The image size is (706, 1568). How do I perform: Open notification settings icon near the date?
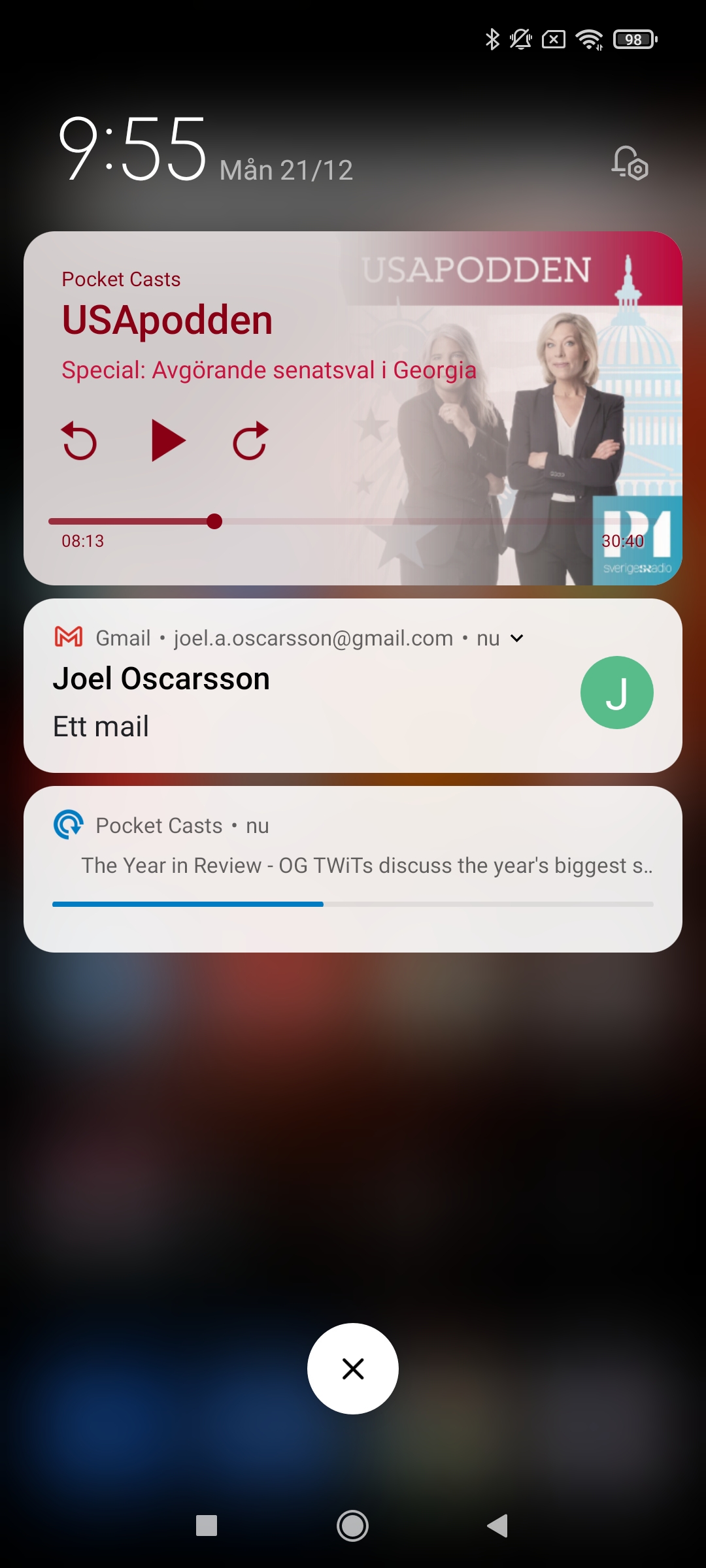point(630,163)
